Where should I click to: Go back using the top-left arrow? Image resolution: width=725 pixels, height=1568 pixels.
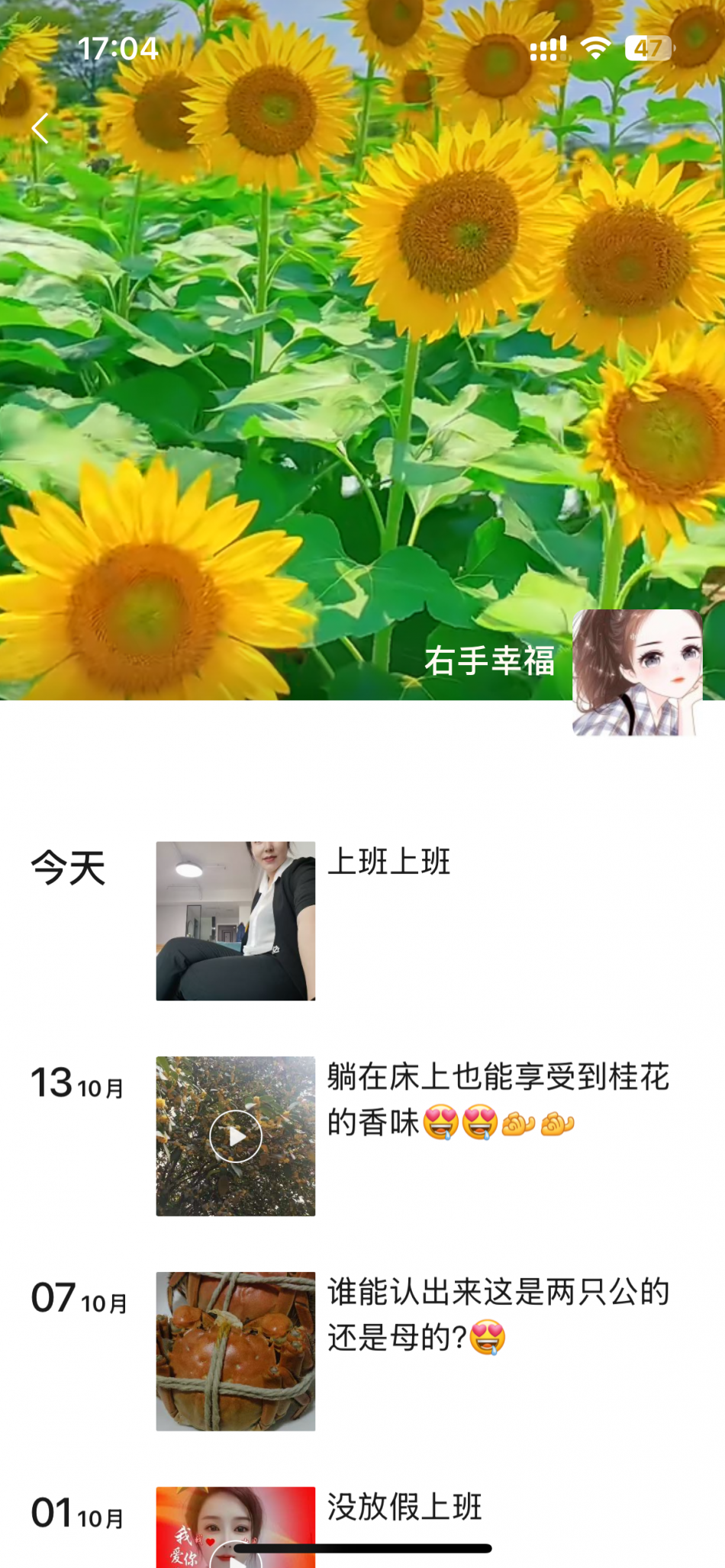pyautogui.click(x=40, y=128)
